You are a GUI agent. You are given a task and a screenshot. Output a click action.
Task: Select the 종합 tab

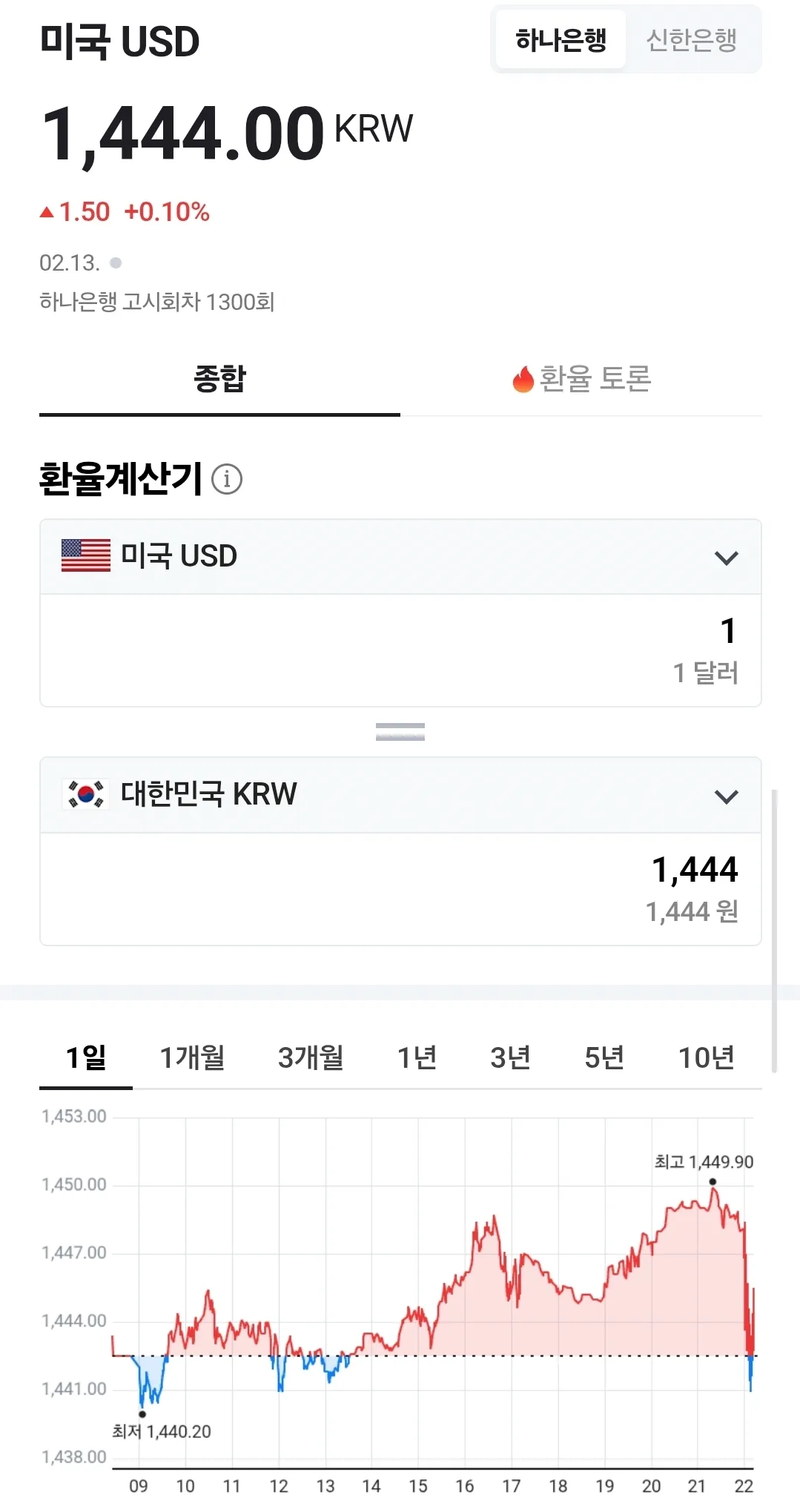click(x=219, y=379)
